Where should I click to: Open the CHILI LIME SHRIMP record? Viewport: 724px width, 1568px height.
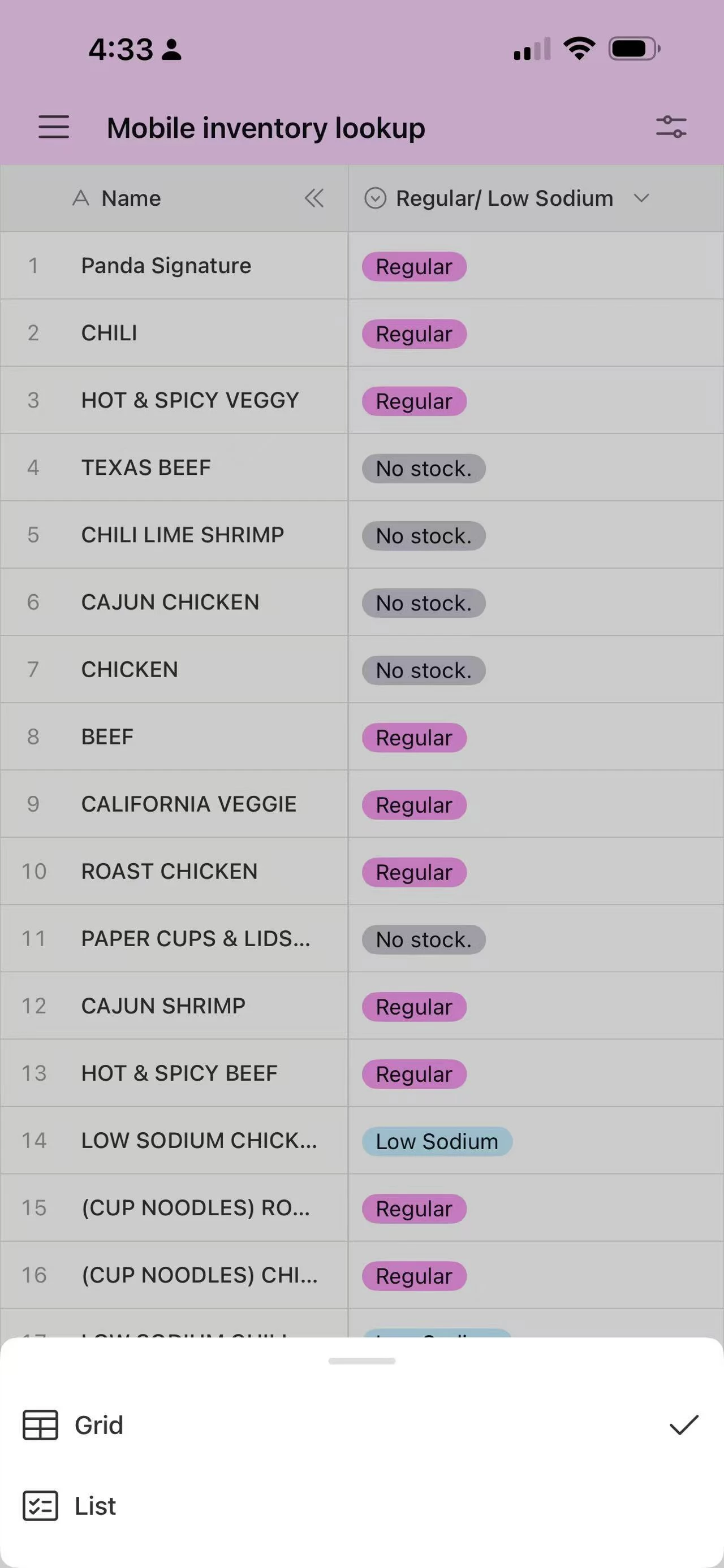tap(183, 535)
